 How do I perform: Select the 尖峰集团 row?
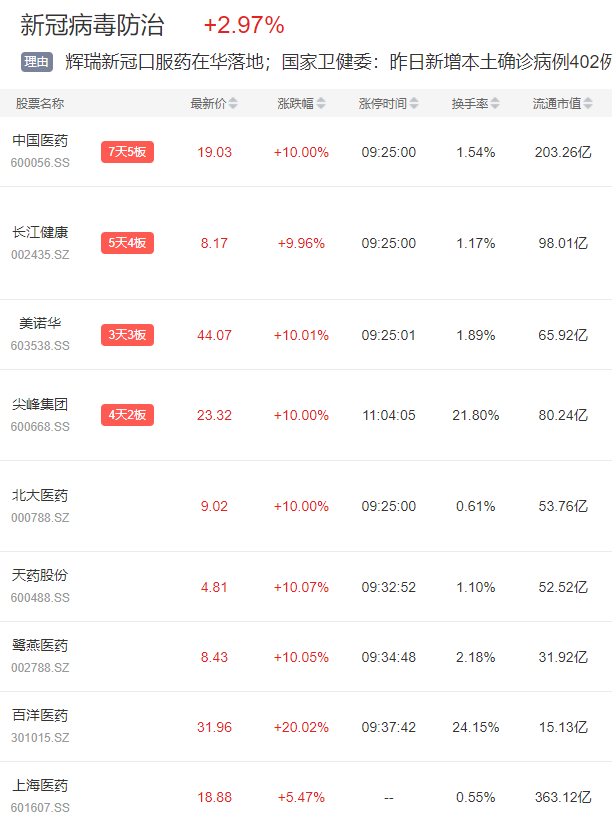(41, 405)
